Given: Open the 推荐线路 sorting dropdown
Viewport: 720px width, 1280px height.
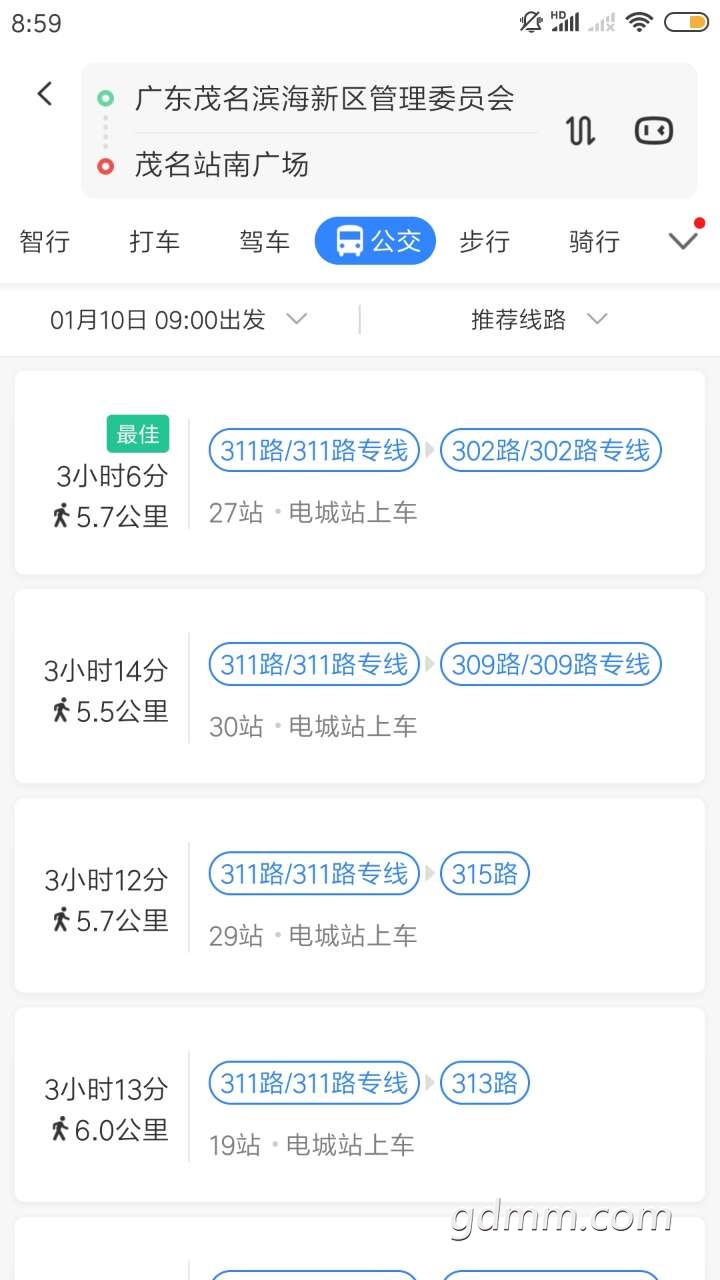Looking at the screenshot, I should [x=539, y=320].
